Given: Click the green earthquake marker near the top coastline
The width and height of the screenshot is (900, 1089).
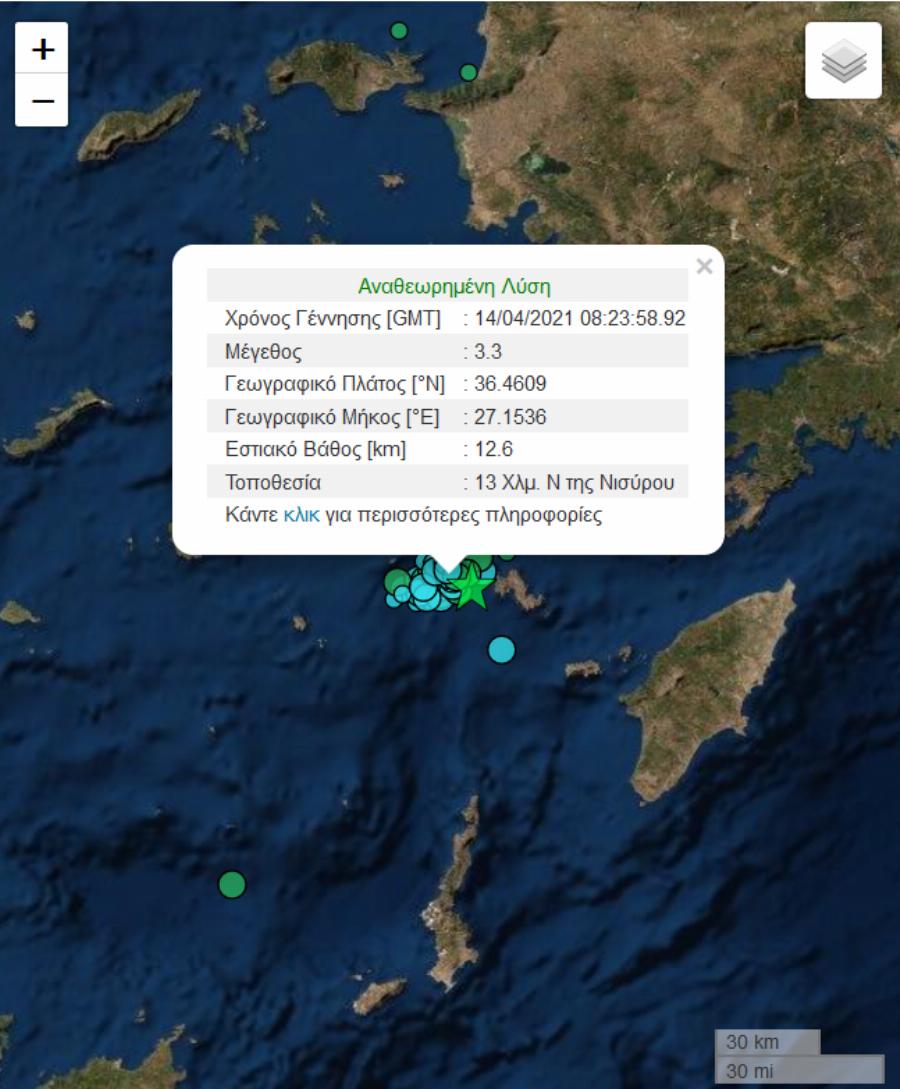Looking at the screenshot, I should (466, 71).
